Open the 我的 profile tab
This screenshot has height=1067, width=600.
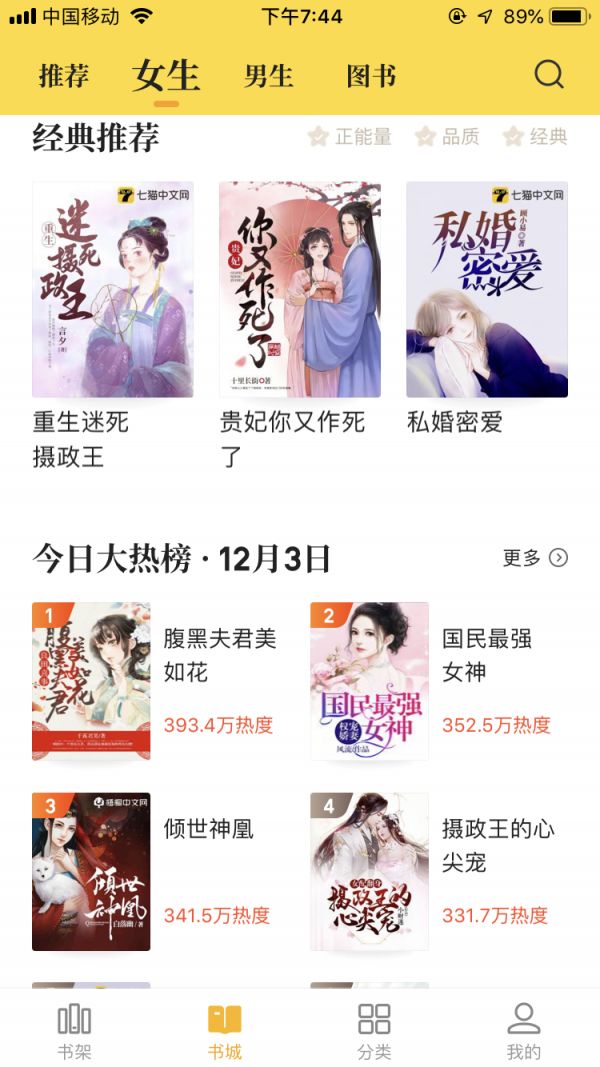tap(524, 1030)
